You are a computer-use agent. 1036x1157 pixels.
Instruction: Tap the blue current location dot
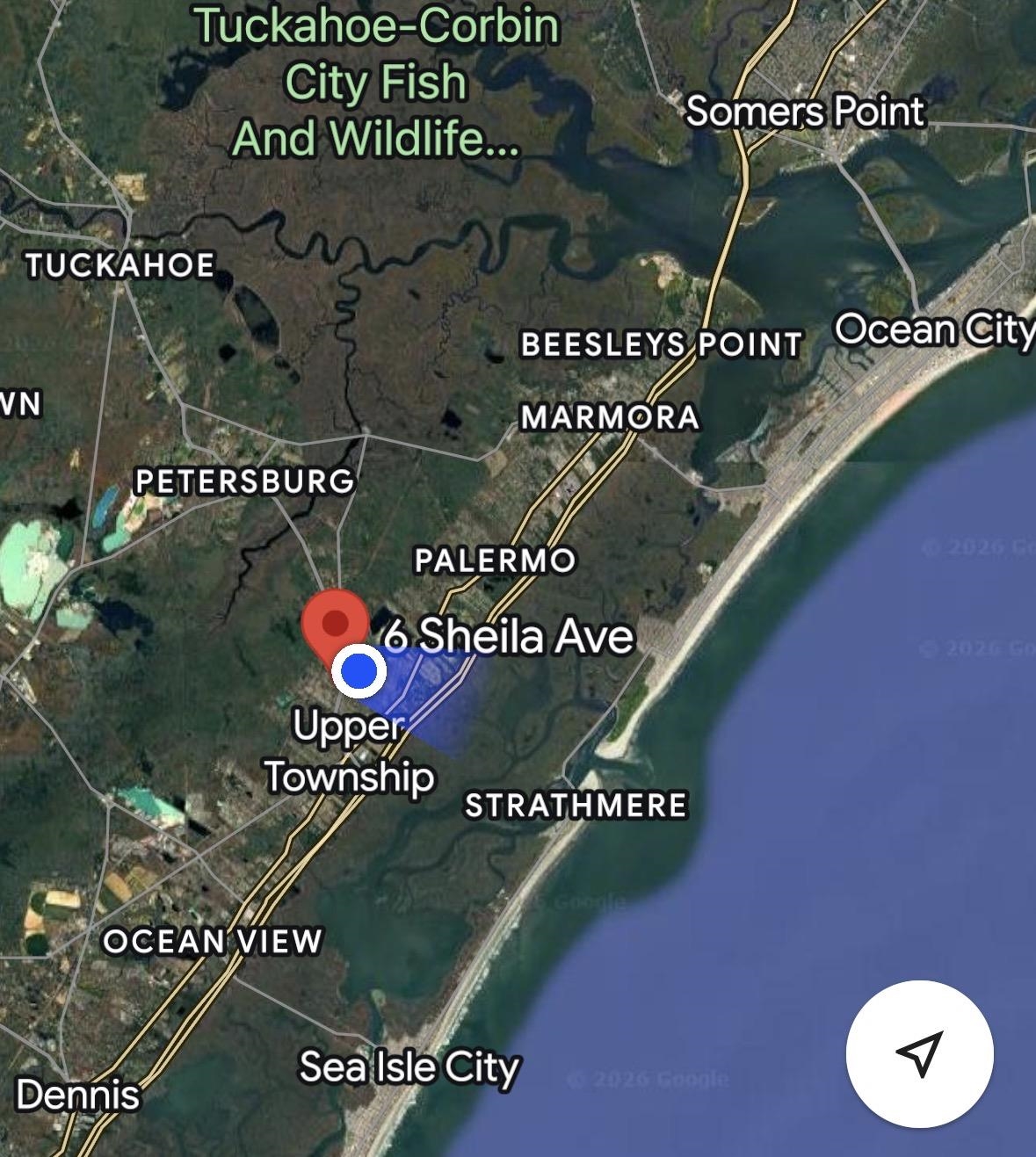[359, 672]
